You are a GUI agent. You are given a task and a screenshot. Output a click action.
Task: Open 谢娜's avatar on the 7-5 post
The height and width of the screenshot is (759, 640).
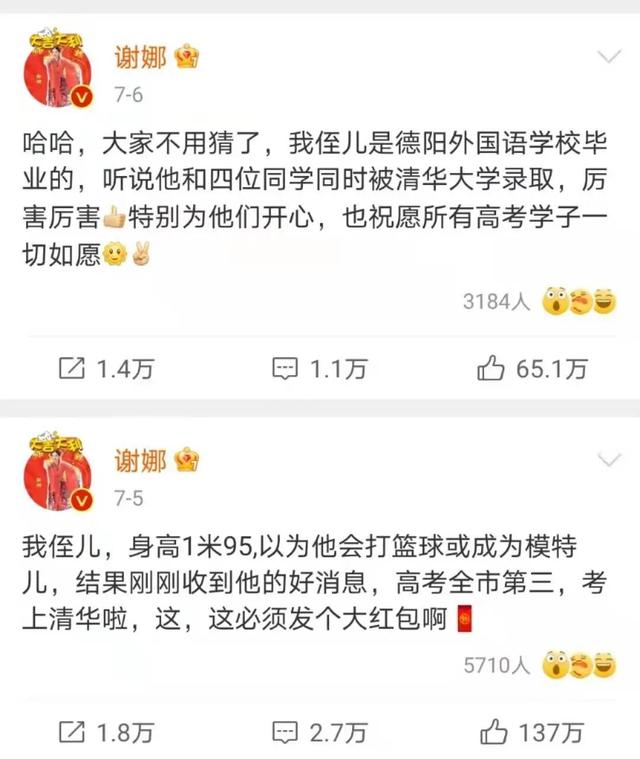(58, 472)
